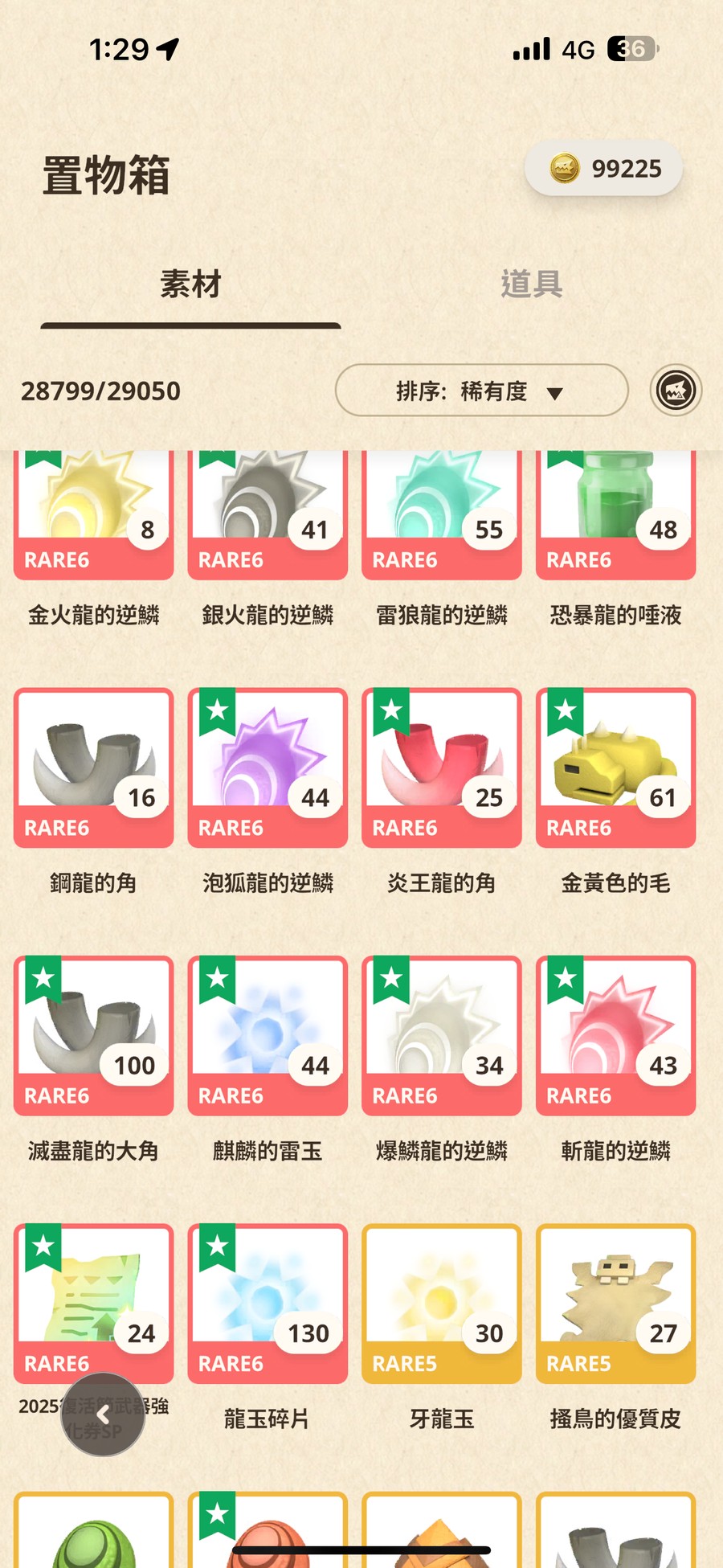The image size is (723, 1568).
Task: Switch to the 道具 tab
Action: pos(531,284)
